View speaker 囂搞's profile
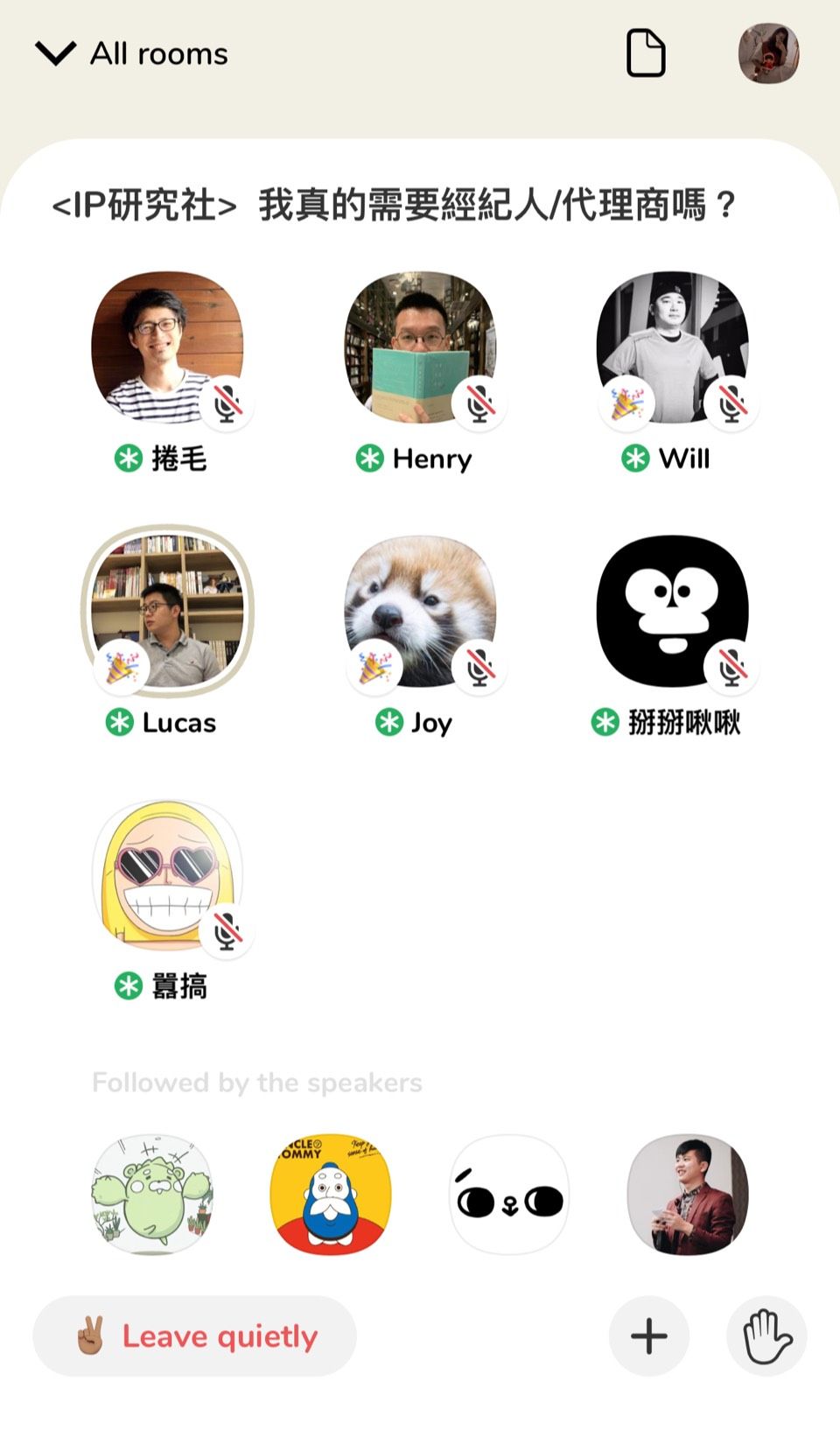Image resolution: width=840 pixels, height=1430 pixels. 167,875
